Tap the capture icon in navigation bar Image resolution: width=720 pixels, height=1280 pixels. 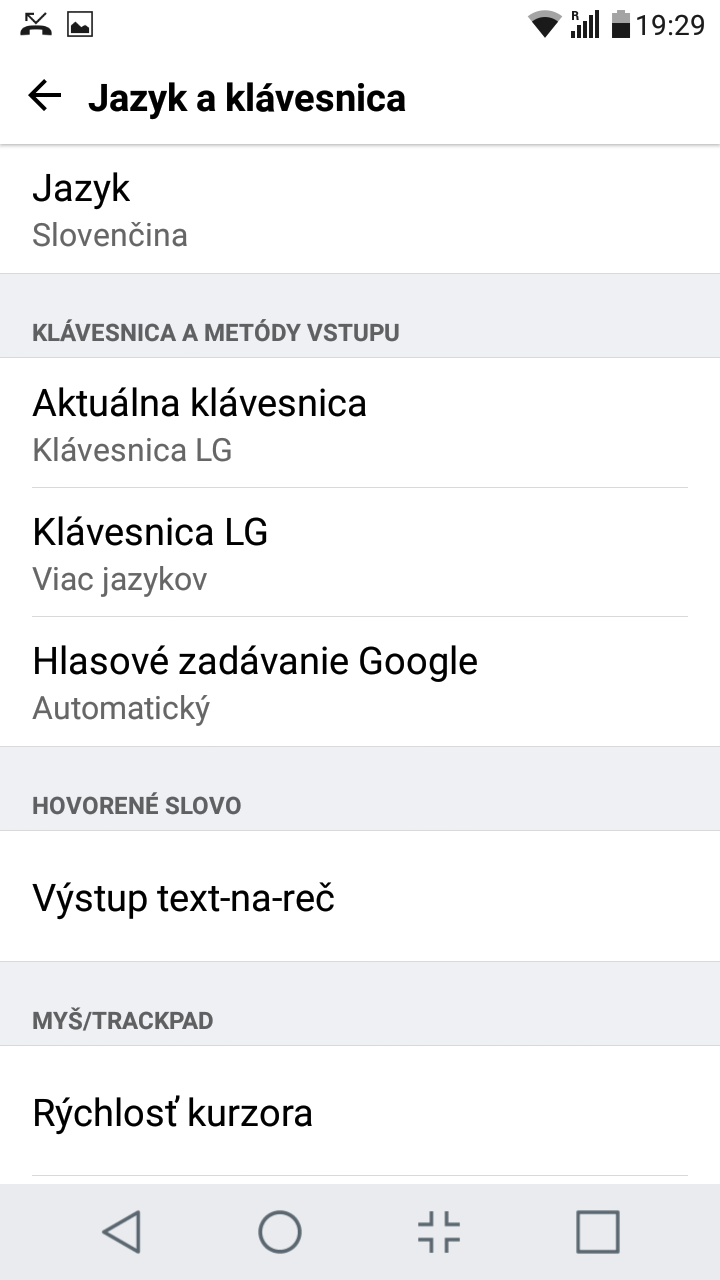[x=439, y=1232]
